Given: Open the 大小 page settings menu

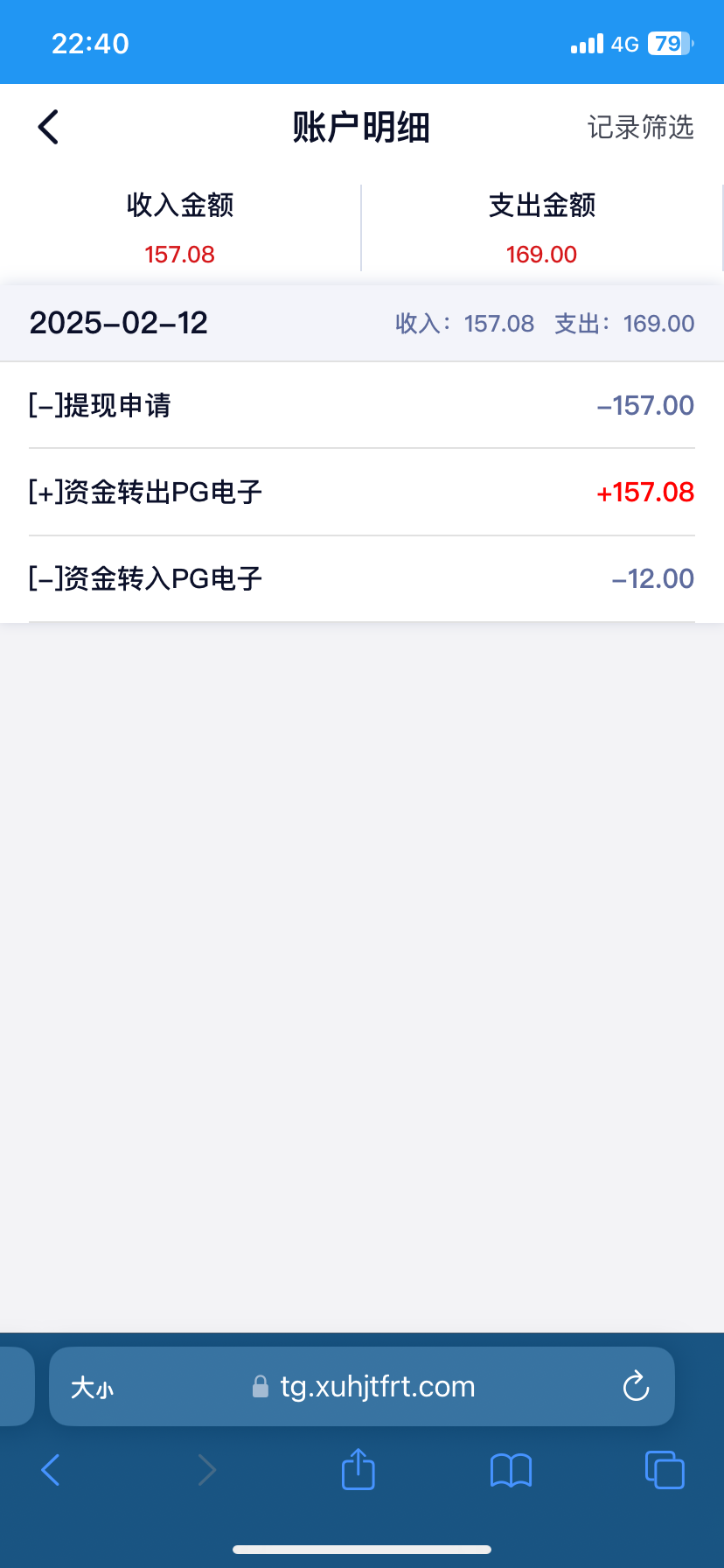Looking at the screenshot, I should click(92, 1388).
